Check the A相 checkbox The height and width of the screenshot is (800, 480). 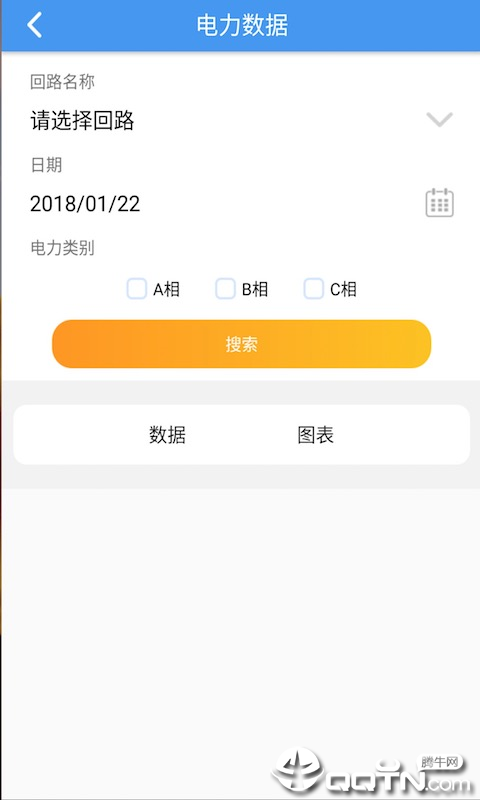tap(137, 289)
